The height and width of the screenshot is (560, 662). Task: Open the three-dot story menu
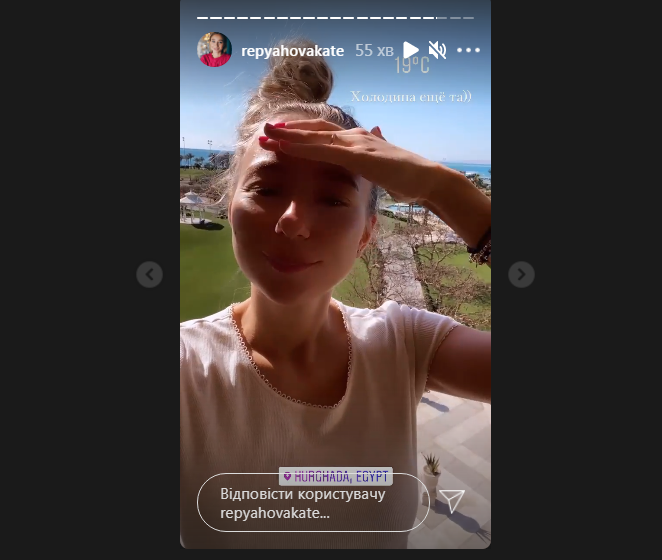[468, 49]
